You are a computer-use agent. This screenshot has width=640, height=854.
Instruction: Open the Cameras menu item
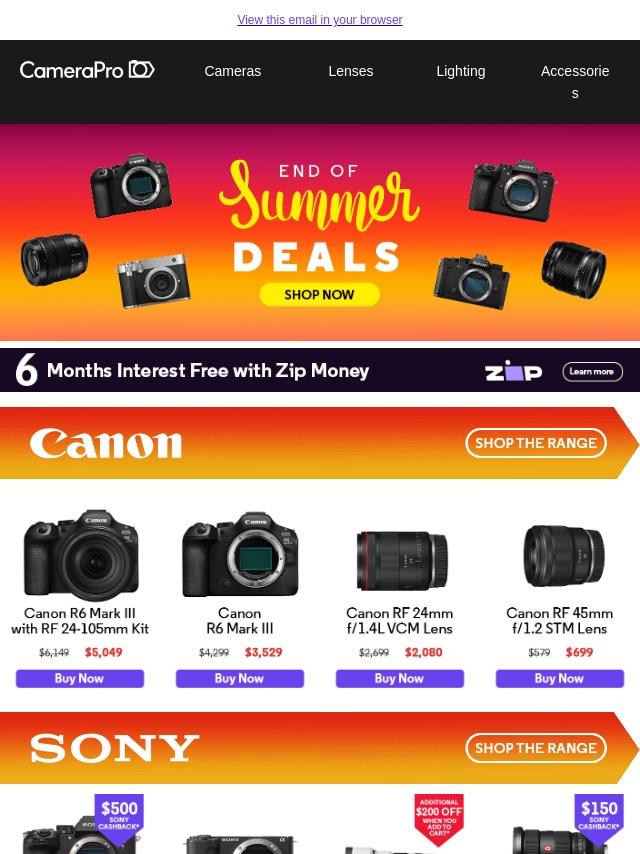coord(232,71)
